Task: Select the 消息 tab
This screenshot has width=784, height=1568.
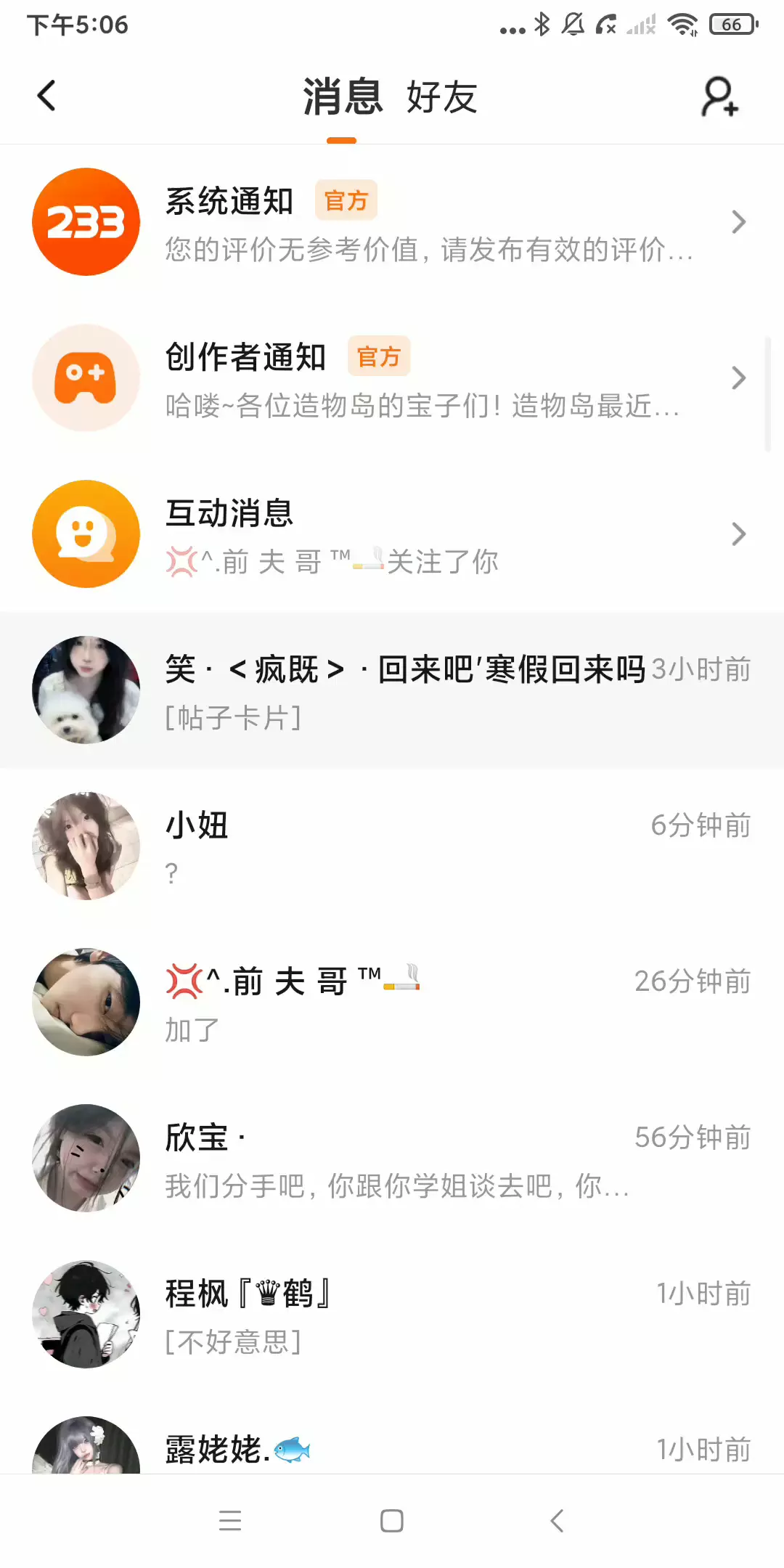Action: 342,97
